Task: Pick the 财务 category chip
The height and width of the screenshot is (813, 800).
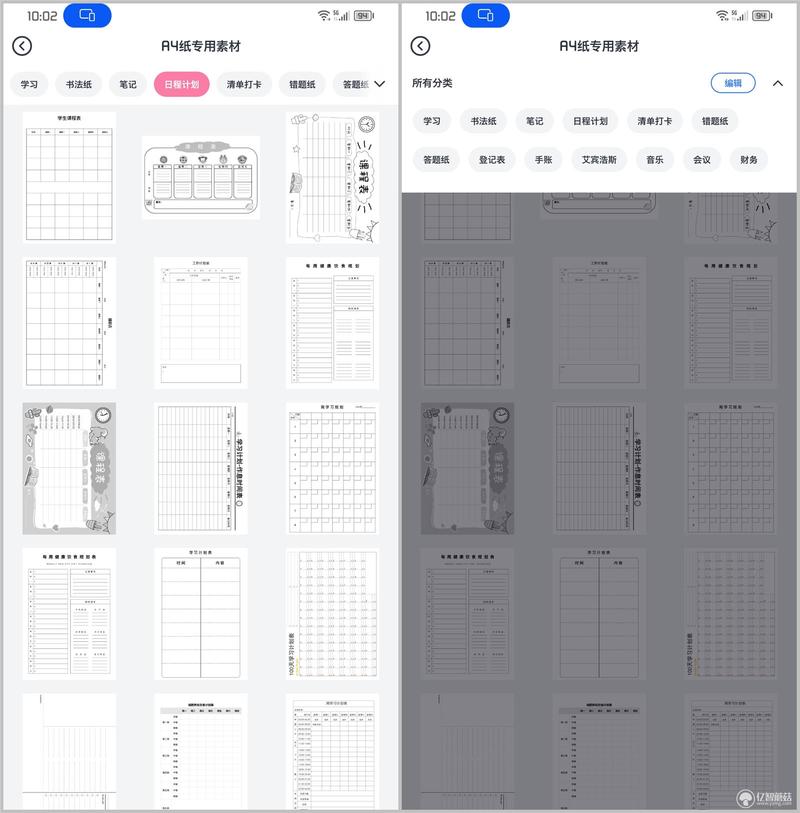Action: (748, 159)
